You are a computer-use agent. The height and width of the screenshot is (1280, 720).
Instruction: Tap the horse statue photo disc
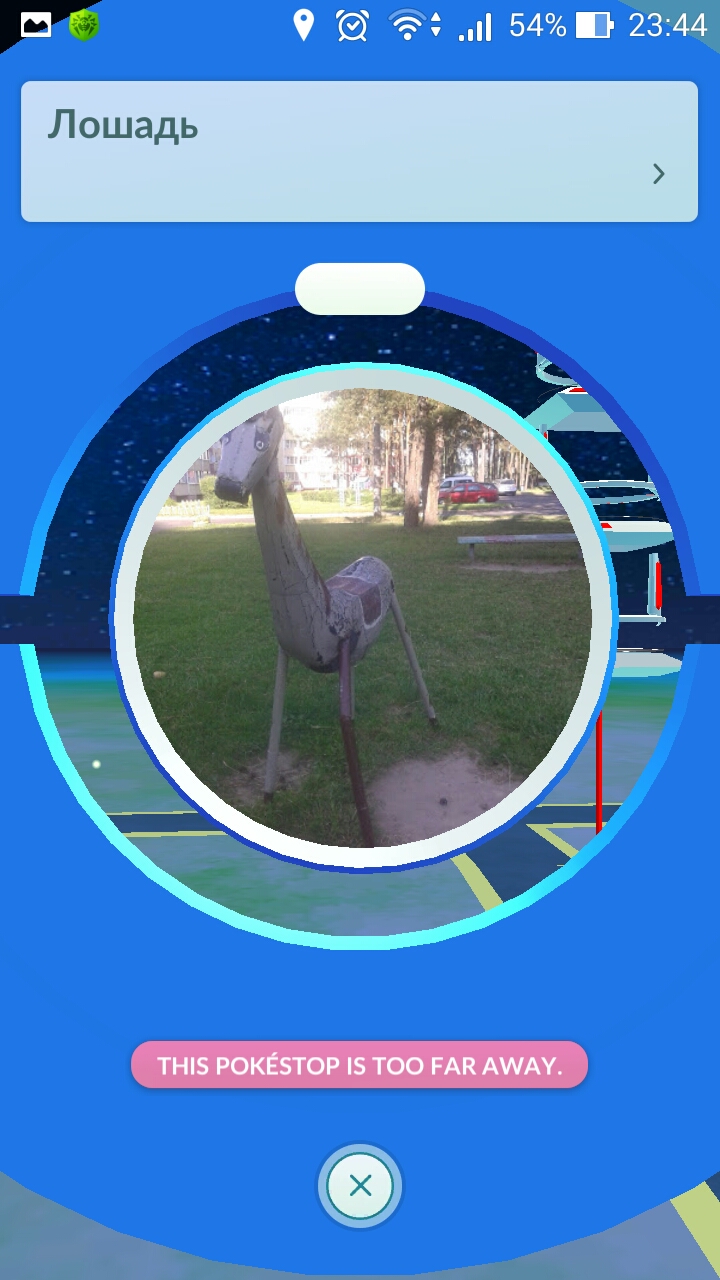(362, 618)
